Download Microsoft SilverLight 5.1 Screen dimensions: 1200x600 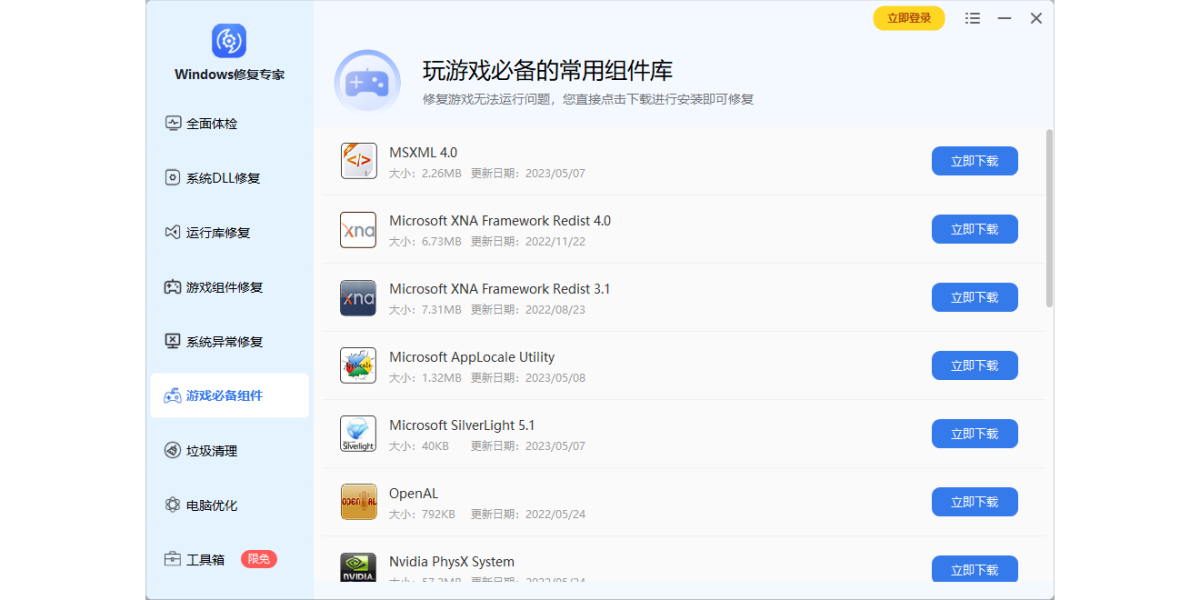click(x=974, y=434)
